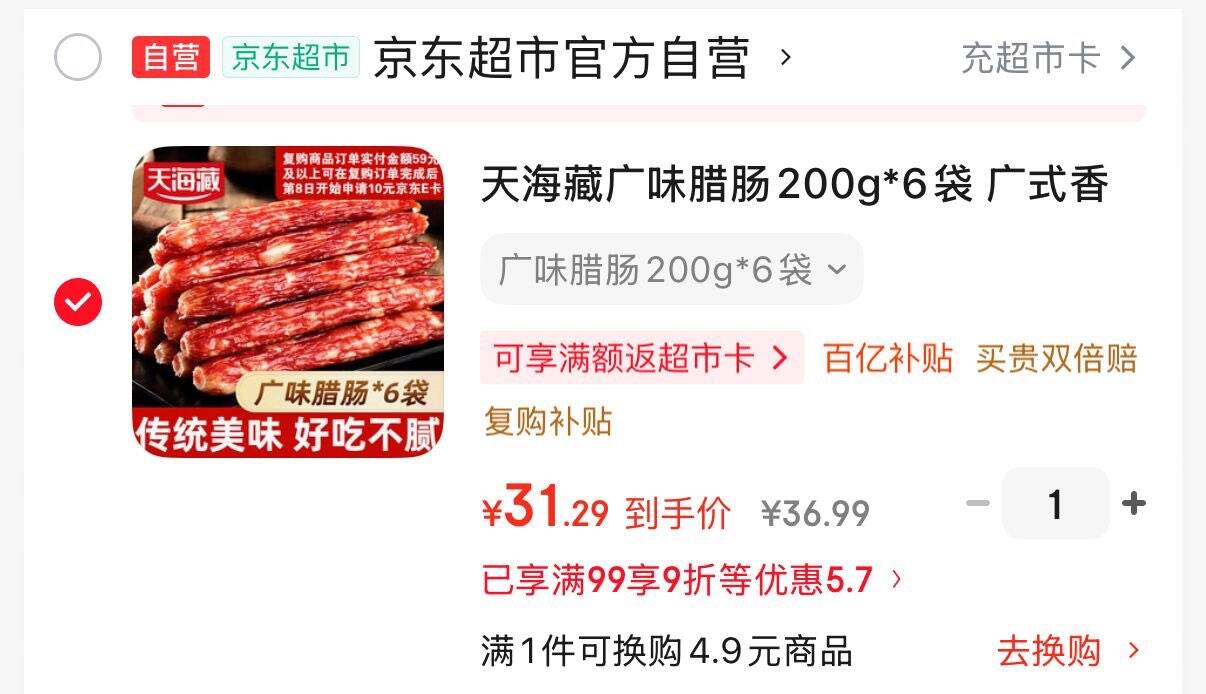Screen dimensions: 1206x694
Task: Open the 天海藏广味腊肠 product image
Action: coord(288,302)
